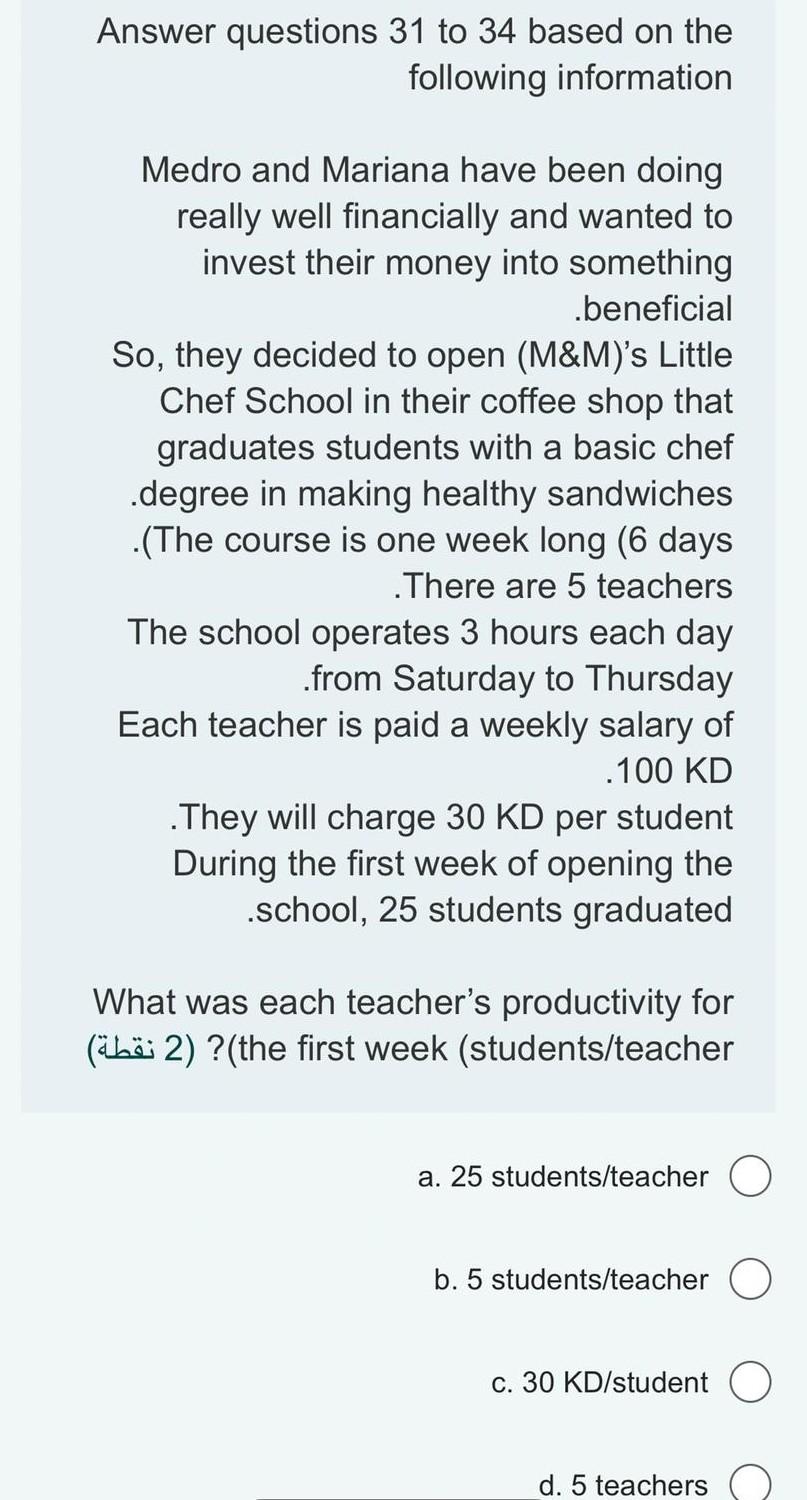Click the line about 30 KD per student
Image resolution: width=807 pixels, height=1500 pixels.
450,816
